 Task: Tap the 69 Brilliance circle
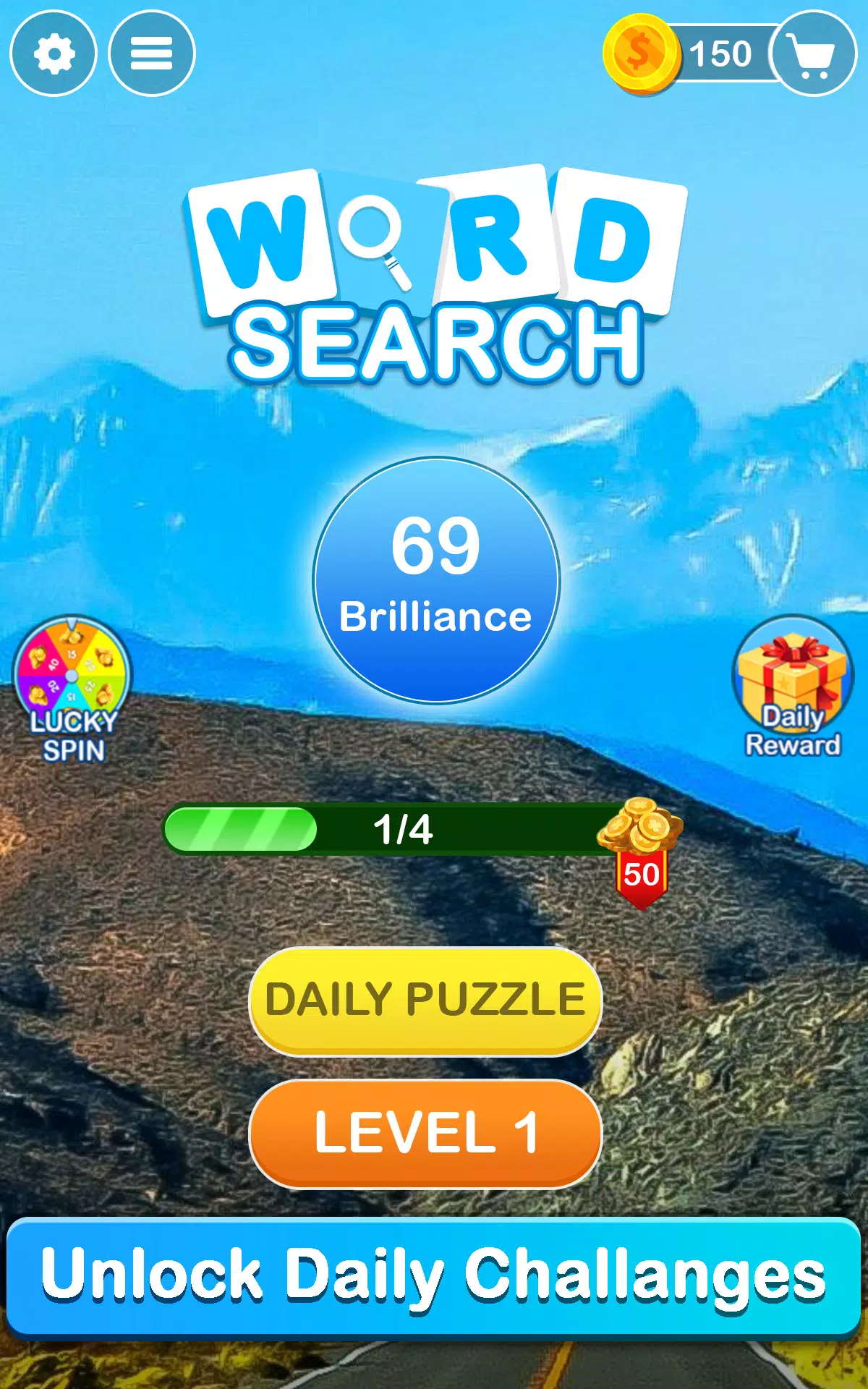point(436,579)
